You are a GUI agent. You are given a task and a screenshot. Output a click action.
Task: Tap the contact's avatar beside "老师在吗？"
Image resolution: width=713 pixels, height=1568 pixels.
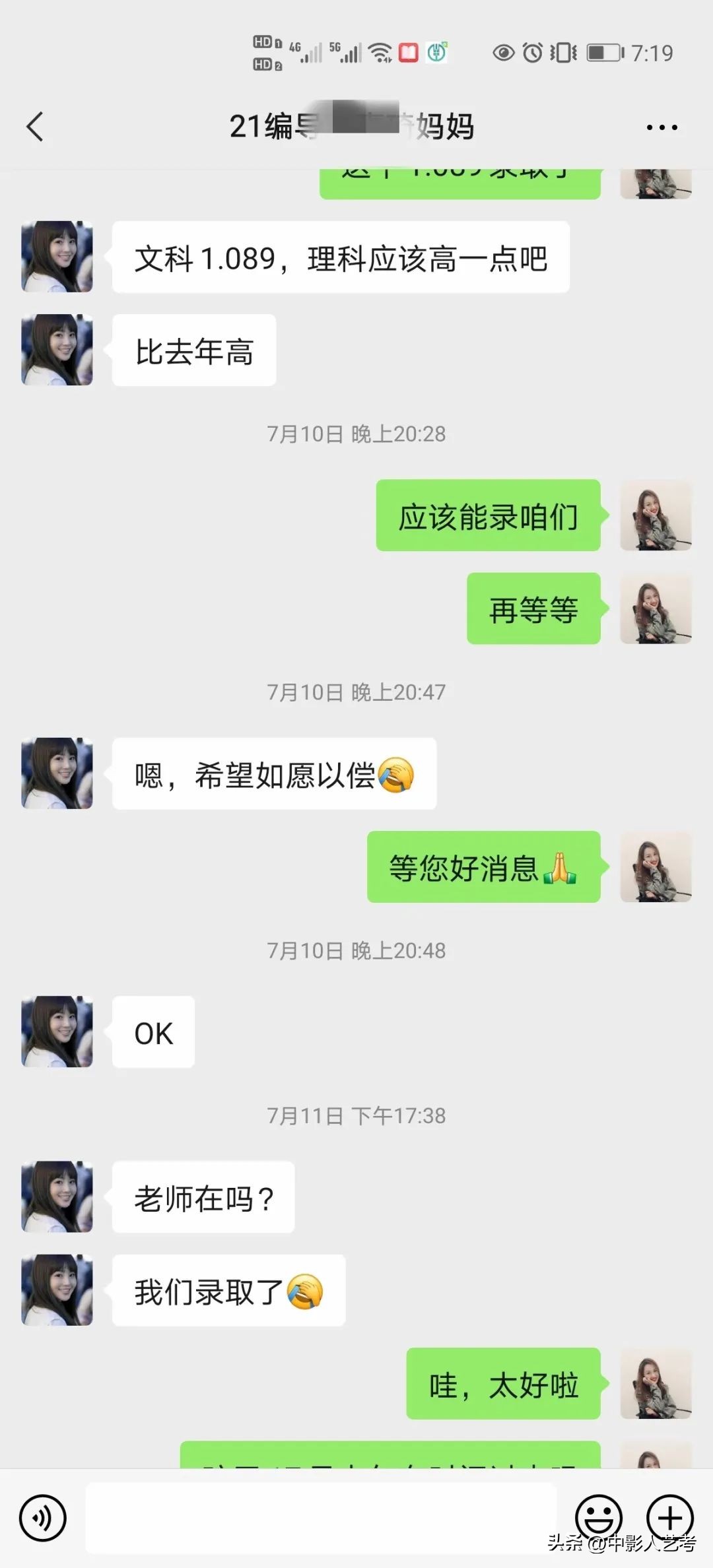point(56,1195)
